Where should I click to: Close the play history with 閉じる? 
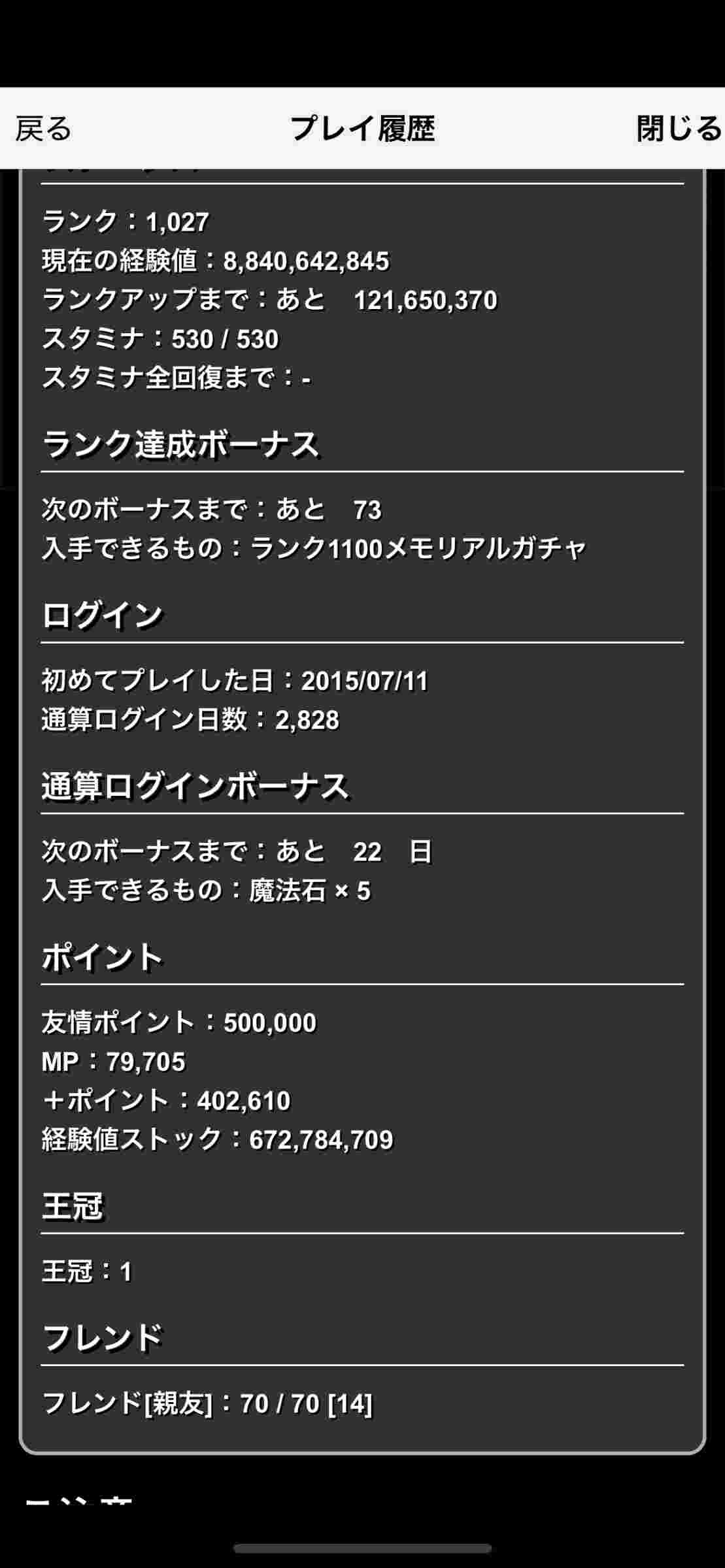tap(678, 129)
